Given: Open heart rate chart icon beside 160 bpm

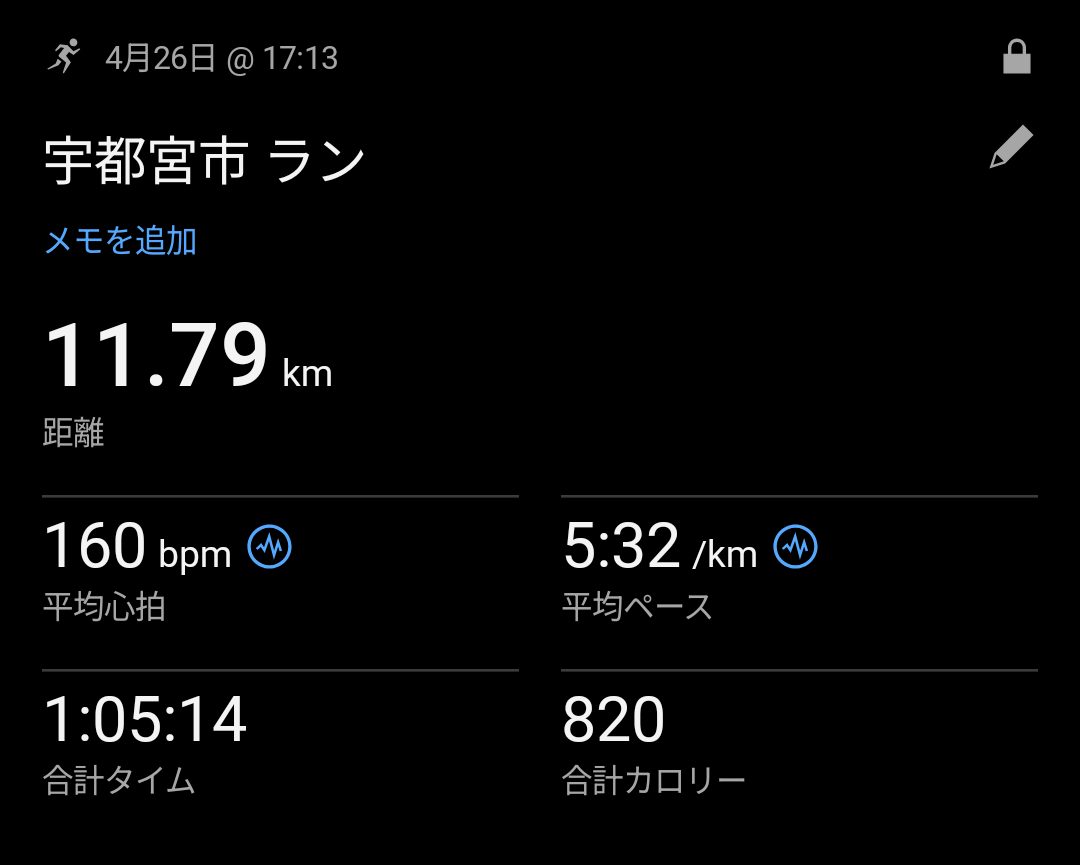Looking at the screenshot, I should click(x=269, y=547).
